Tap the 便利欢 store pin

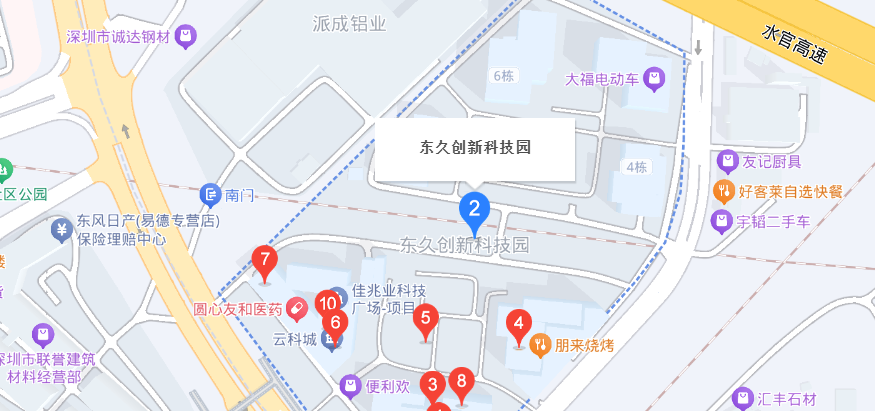350,384
